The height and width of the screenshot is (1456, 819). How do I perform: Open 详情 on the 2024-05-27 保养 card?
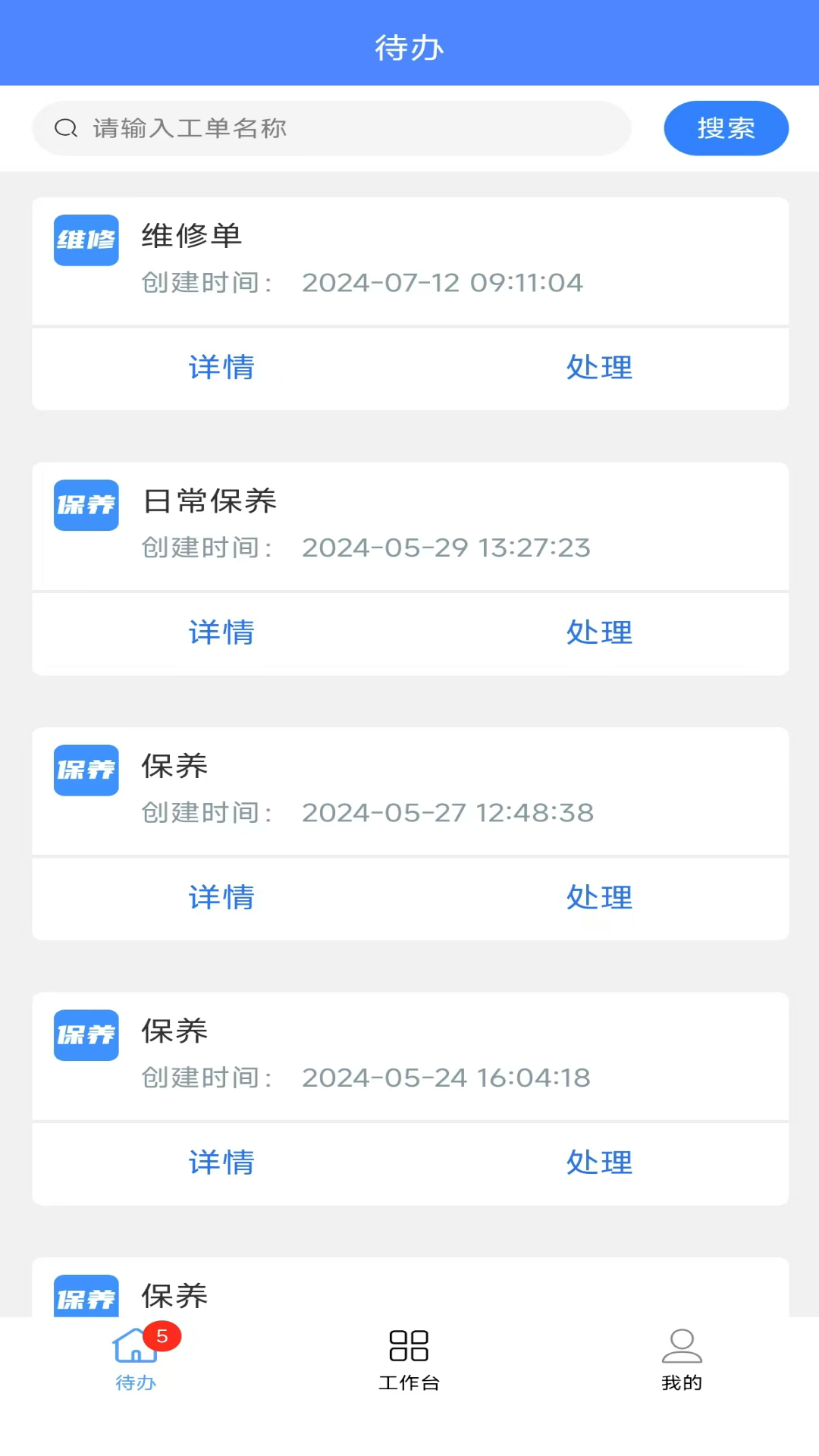click(x=221, y=898)
